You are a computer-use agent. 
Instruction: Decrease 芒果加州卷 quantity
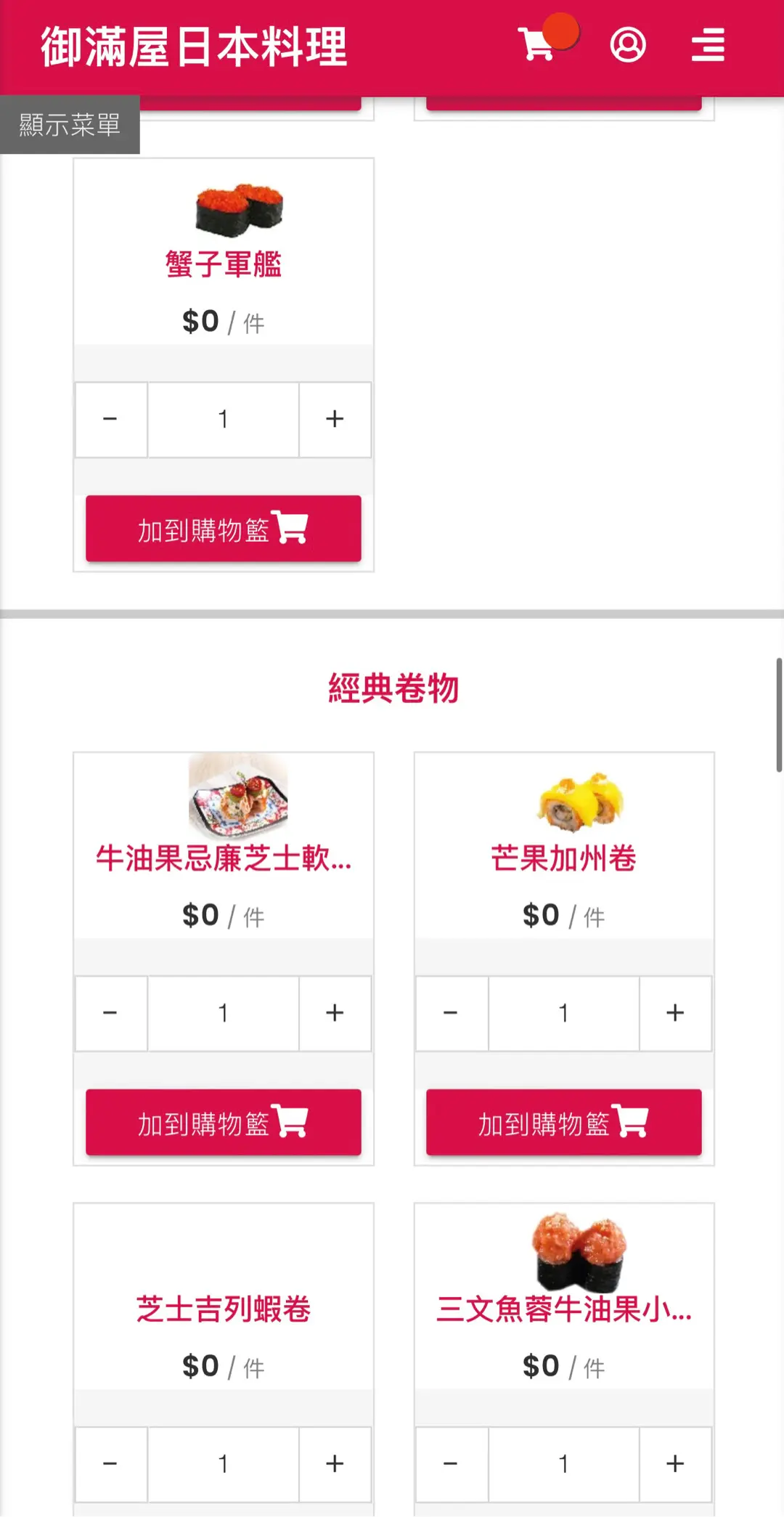click(x=451, y=1013)
